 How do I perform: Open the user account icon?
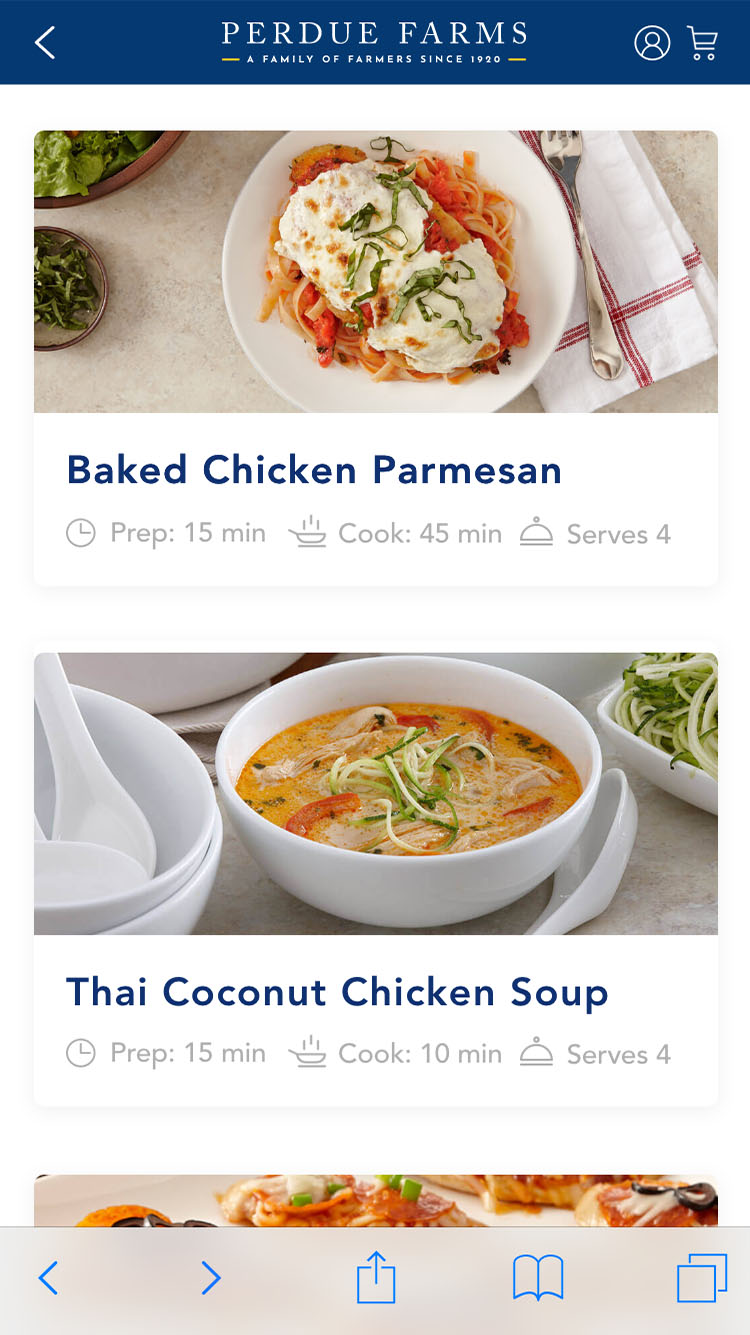[x=652, y=43]
